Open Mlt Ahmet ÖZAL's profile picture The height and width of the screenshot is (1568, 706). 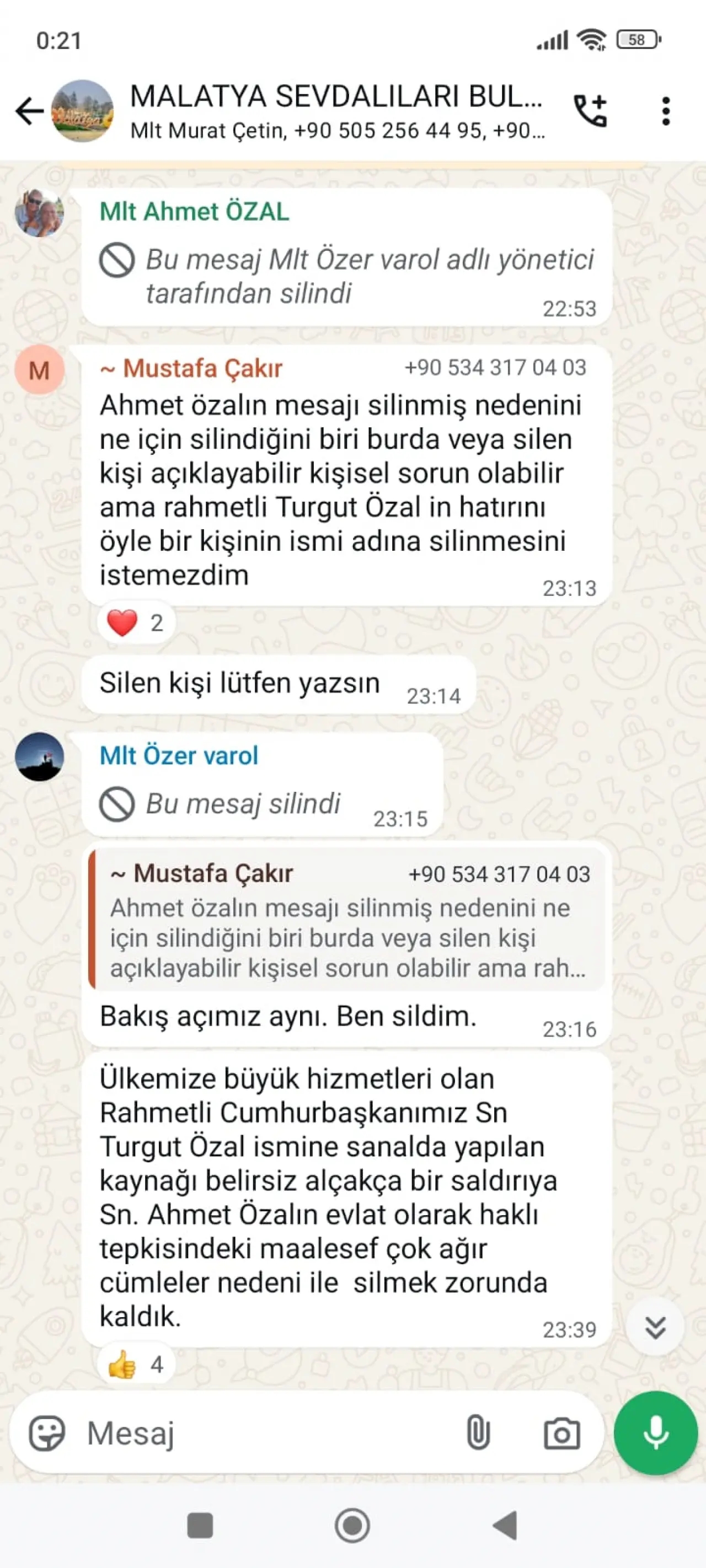(40, 213)
